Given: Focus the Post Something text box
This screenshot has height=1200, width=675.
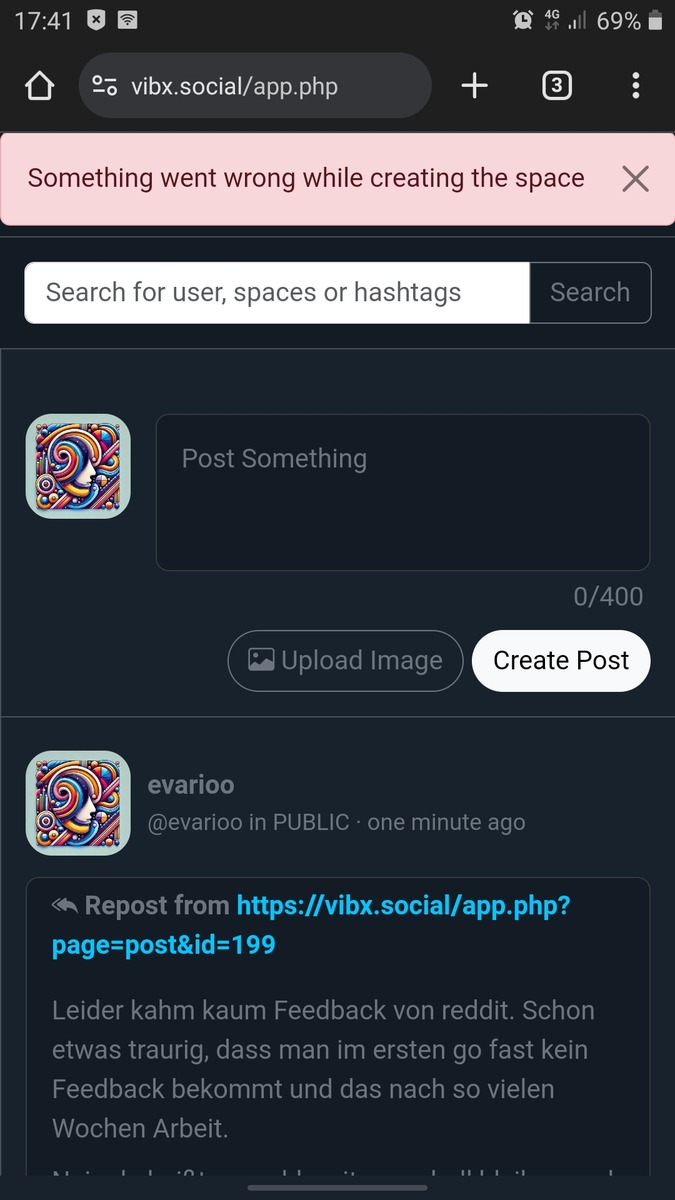Looking at the screenshot, I should [402, 492].
